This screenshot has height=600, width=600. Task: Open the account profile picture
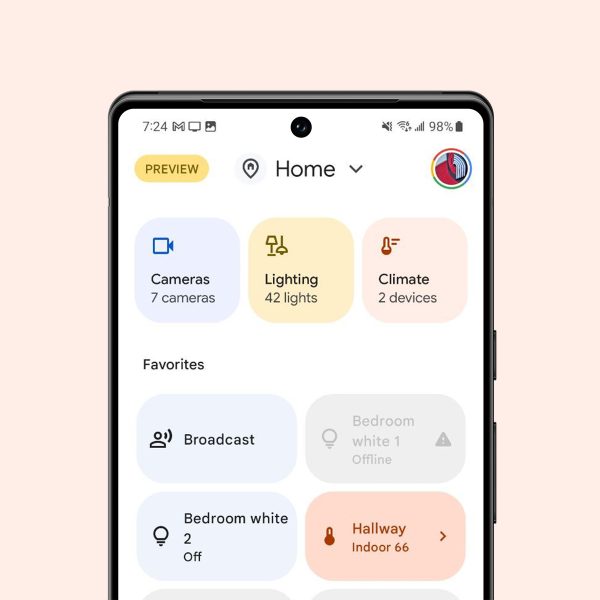(x=451, y=169)
